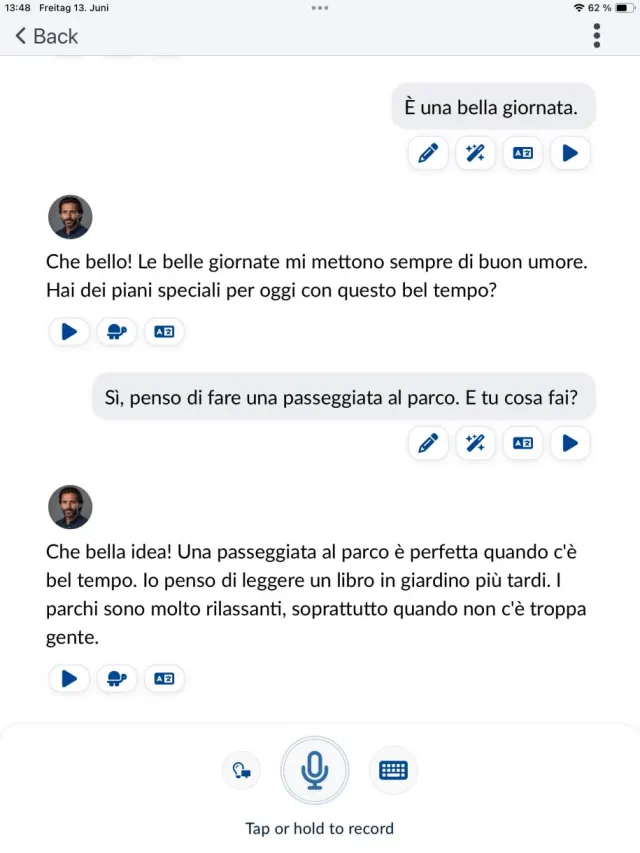Open the three-dot overflow menu
Viewport: 640px width, 853px height.
pos(597,36)
